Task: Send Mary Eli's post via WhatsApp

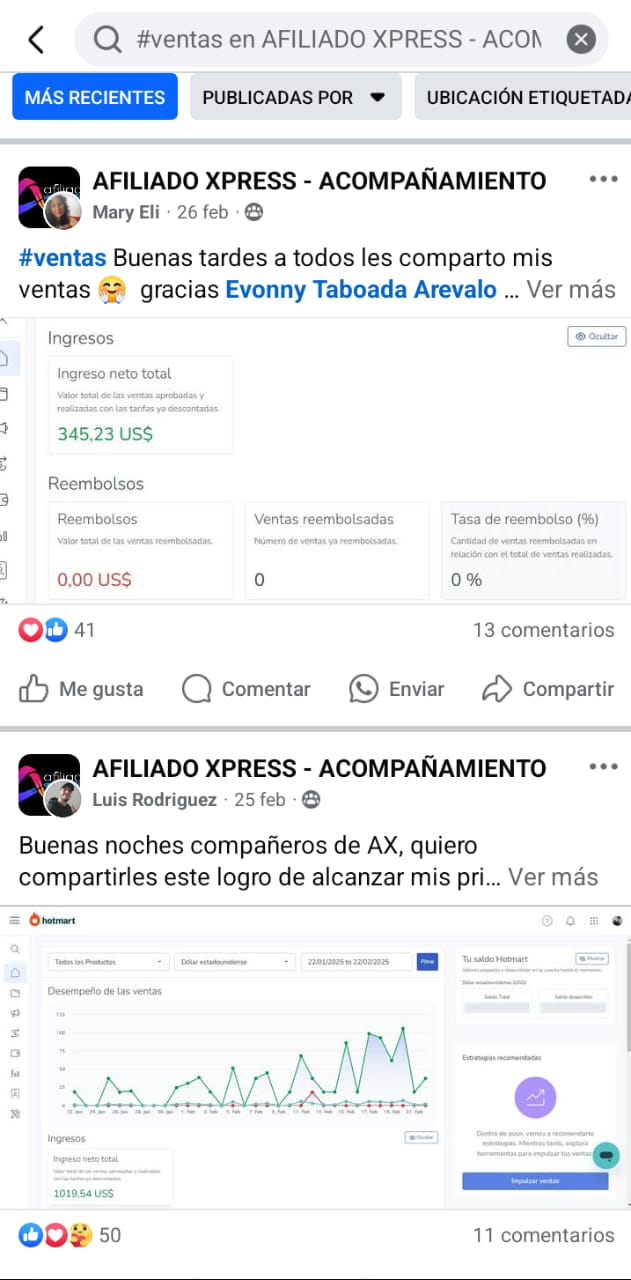Action: [x=396, y=689]
